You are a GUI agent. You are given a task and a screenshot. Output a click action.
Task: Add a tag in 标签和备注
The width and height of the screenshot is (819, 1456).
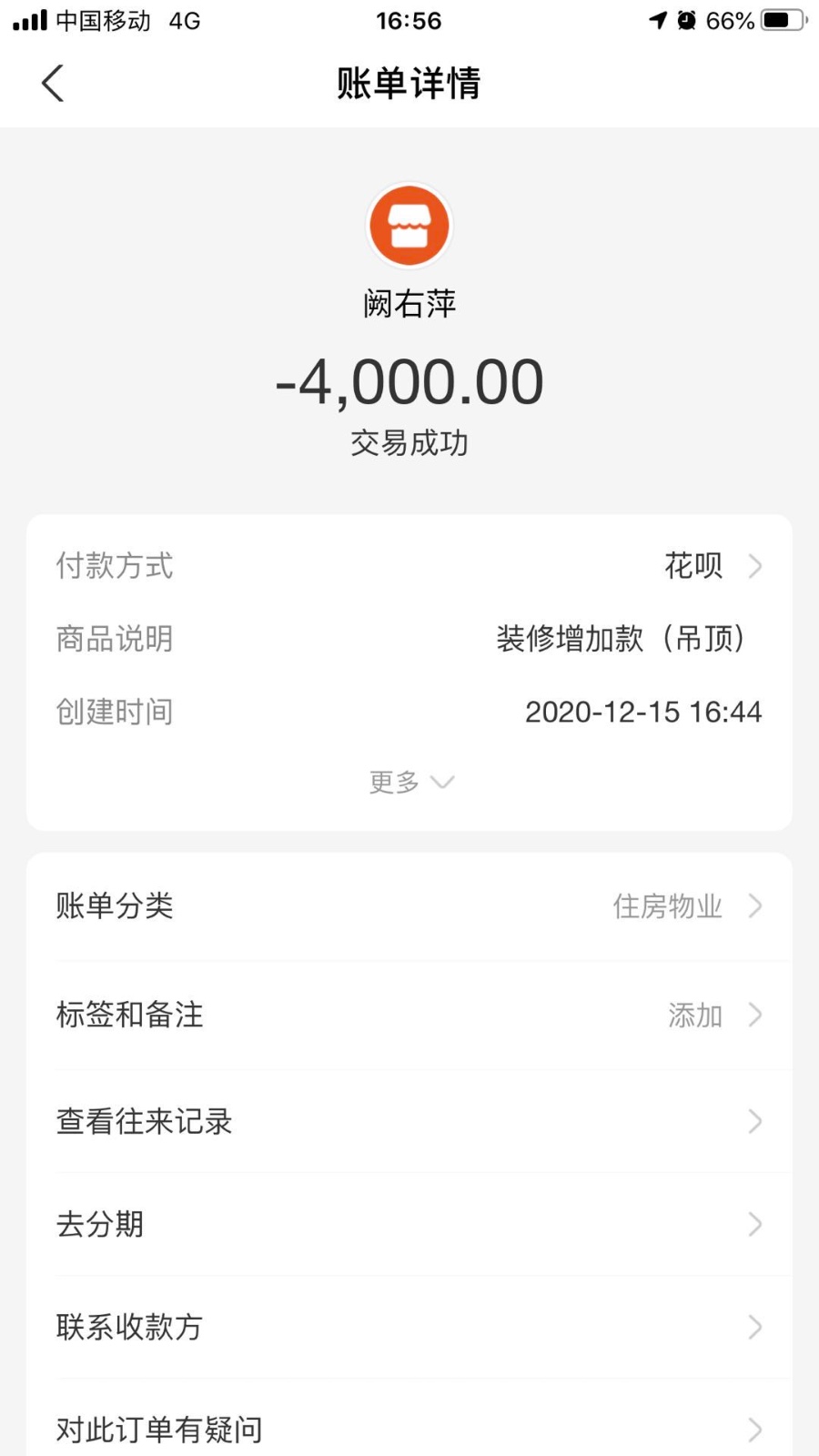(409, 1015)
